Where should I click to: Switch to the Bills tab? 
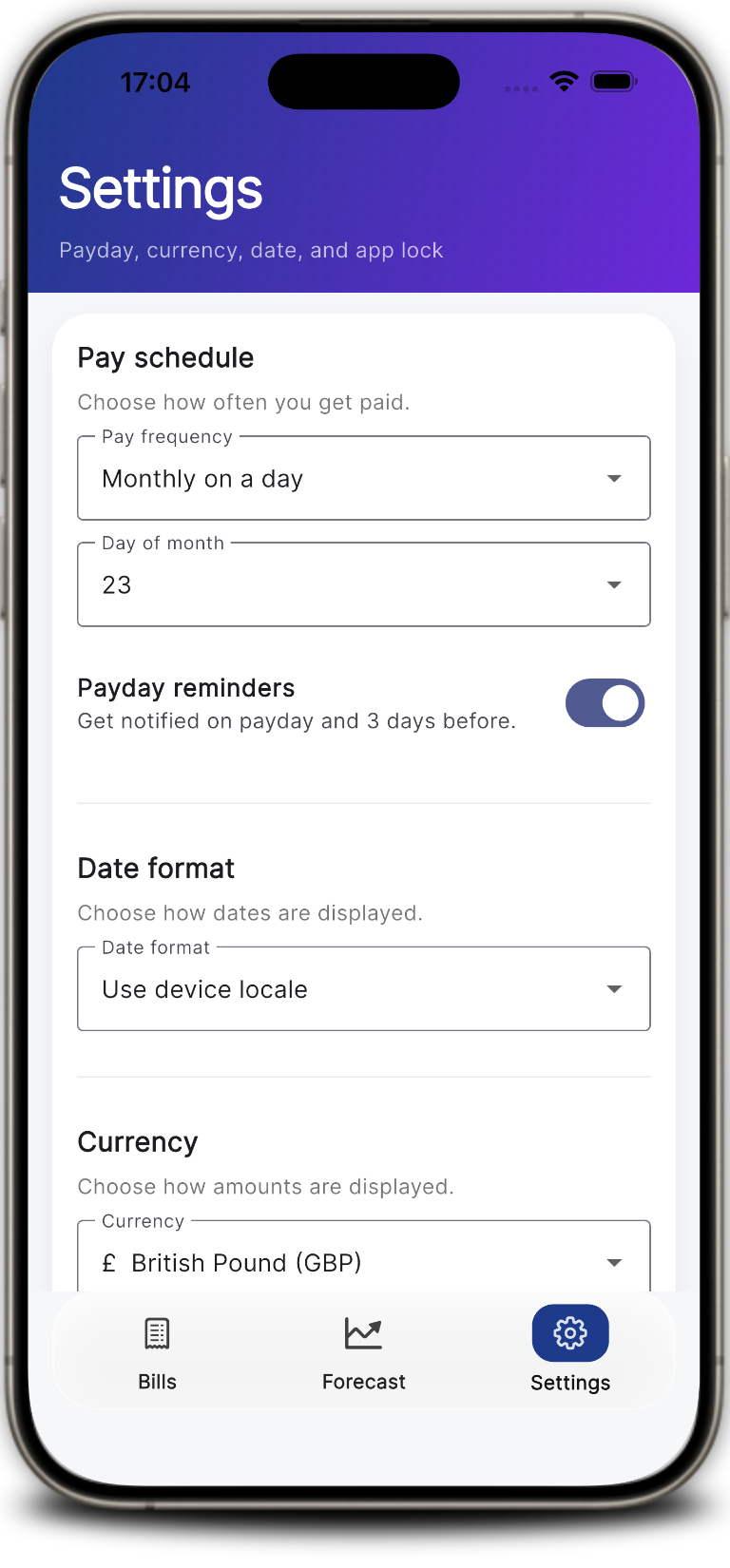157,1351
